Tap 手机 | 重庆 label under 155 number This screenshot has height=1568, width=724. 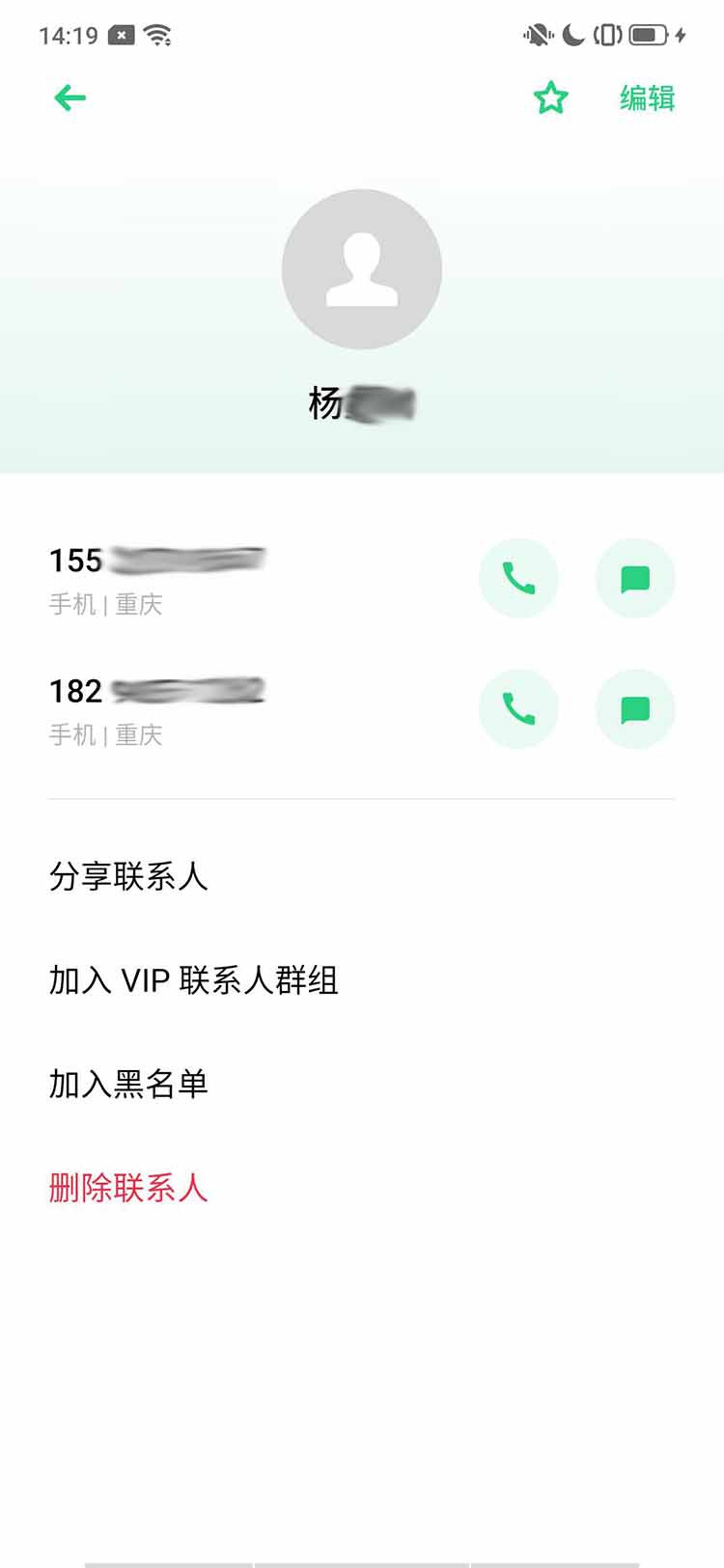click(106, 605)
